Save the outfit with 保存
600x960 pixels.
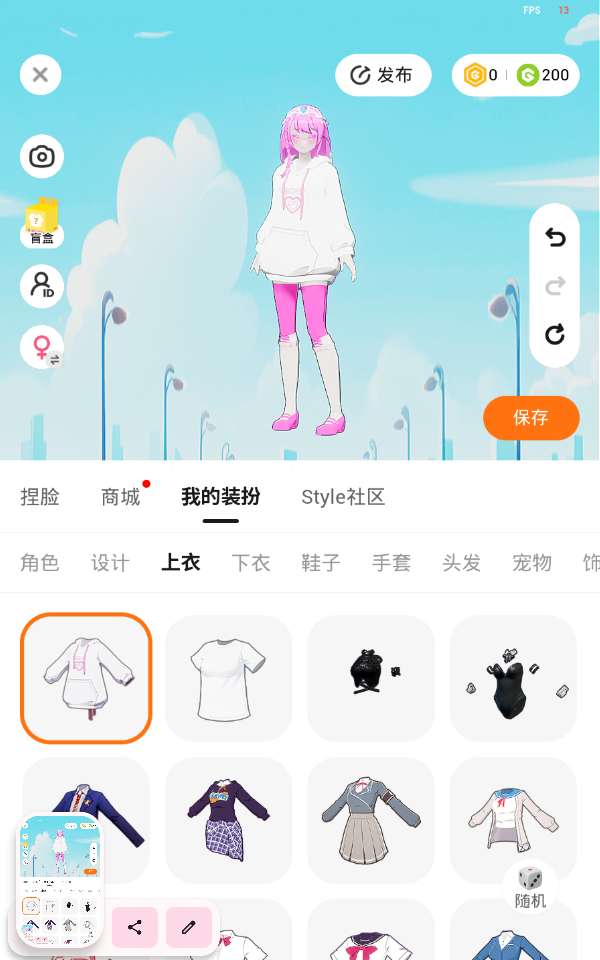pos(531,418)
